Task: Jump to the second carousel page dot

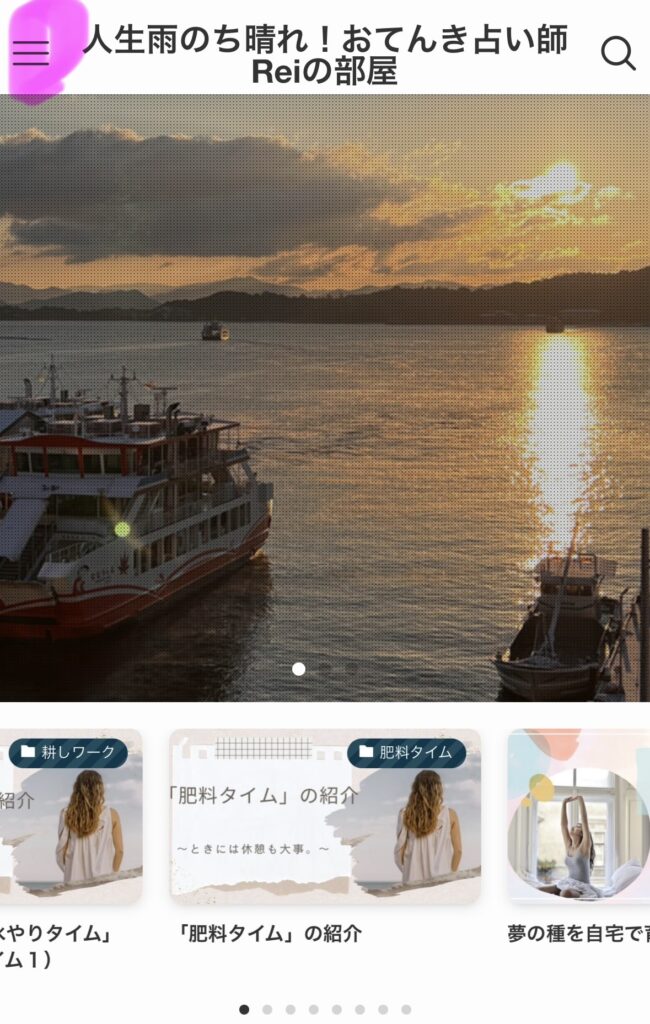Action: point(267,1010)
